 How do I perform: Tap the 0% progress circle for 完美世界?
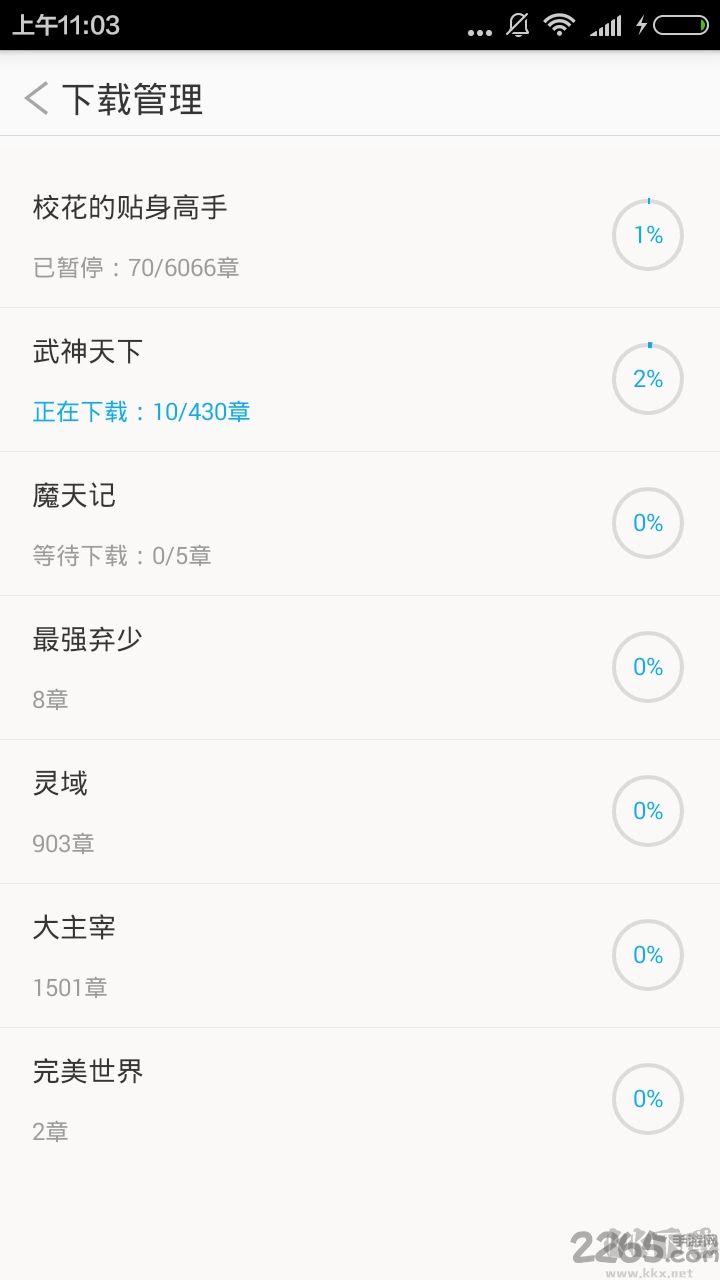(x=648, y=1099)
